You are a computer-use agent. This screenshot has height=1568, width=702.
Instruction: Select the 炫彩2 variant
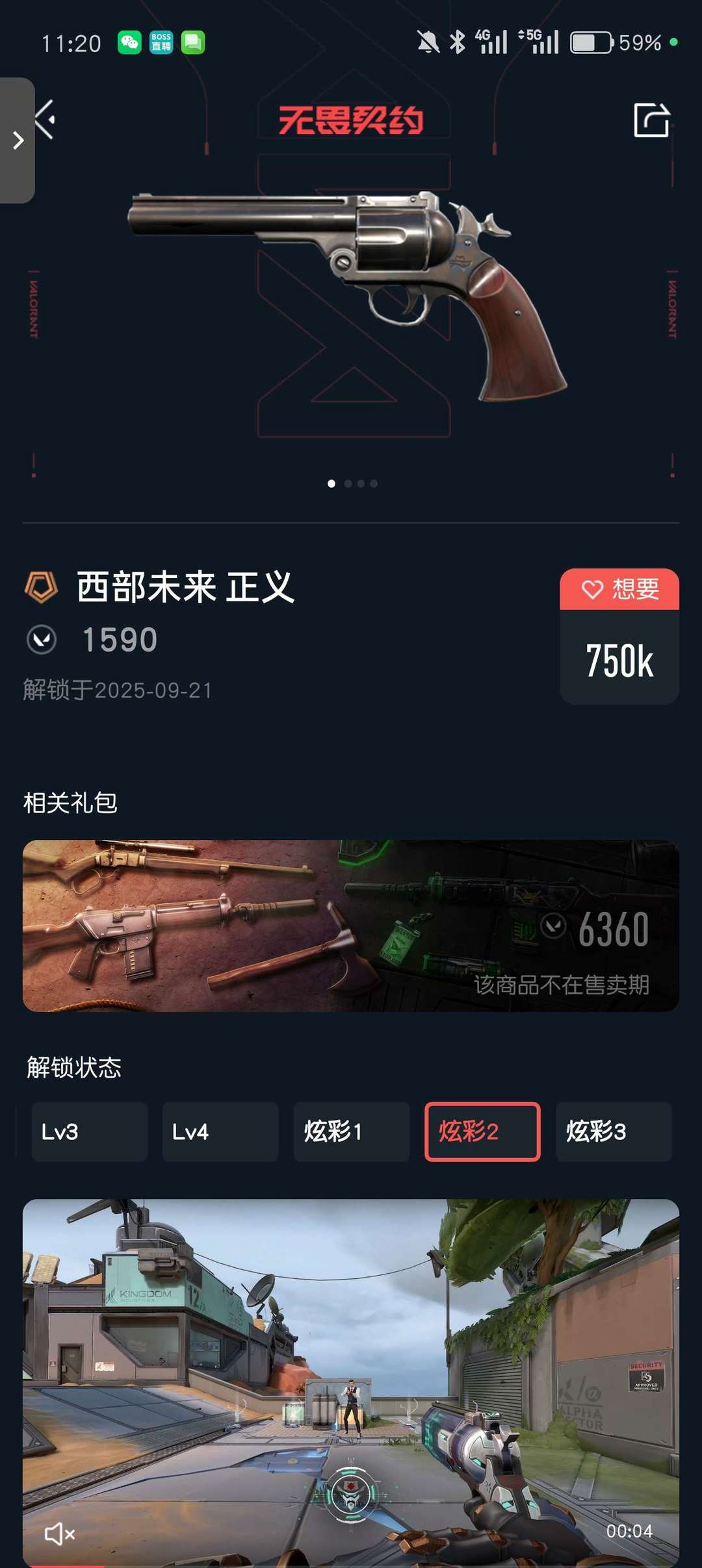click(x=482, y=1132)
